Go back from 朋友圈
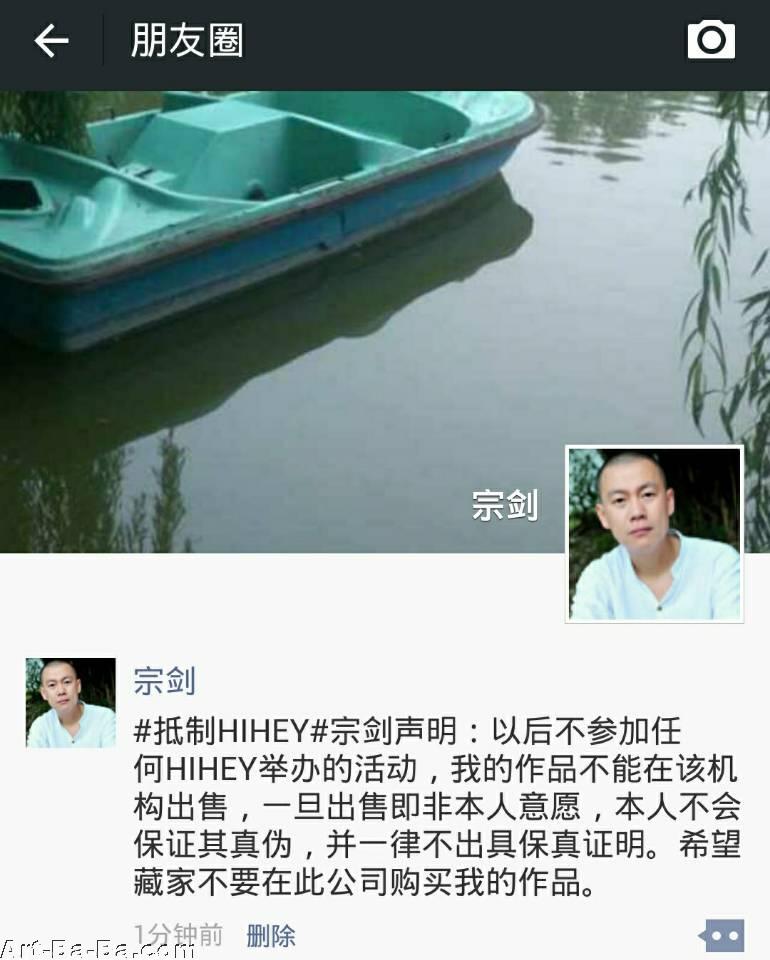Screen dimensions: 770x960 coord(51,41)
